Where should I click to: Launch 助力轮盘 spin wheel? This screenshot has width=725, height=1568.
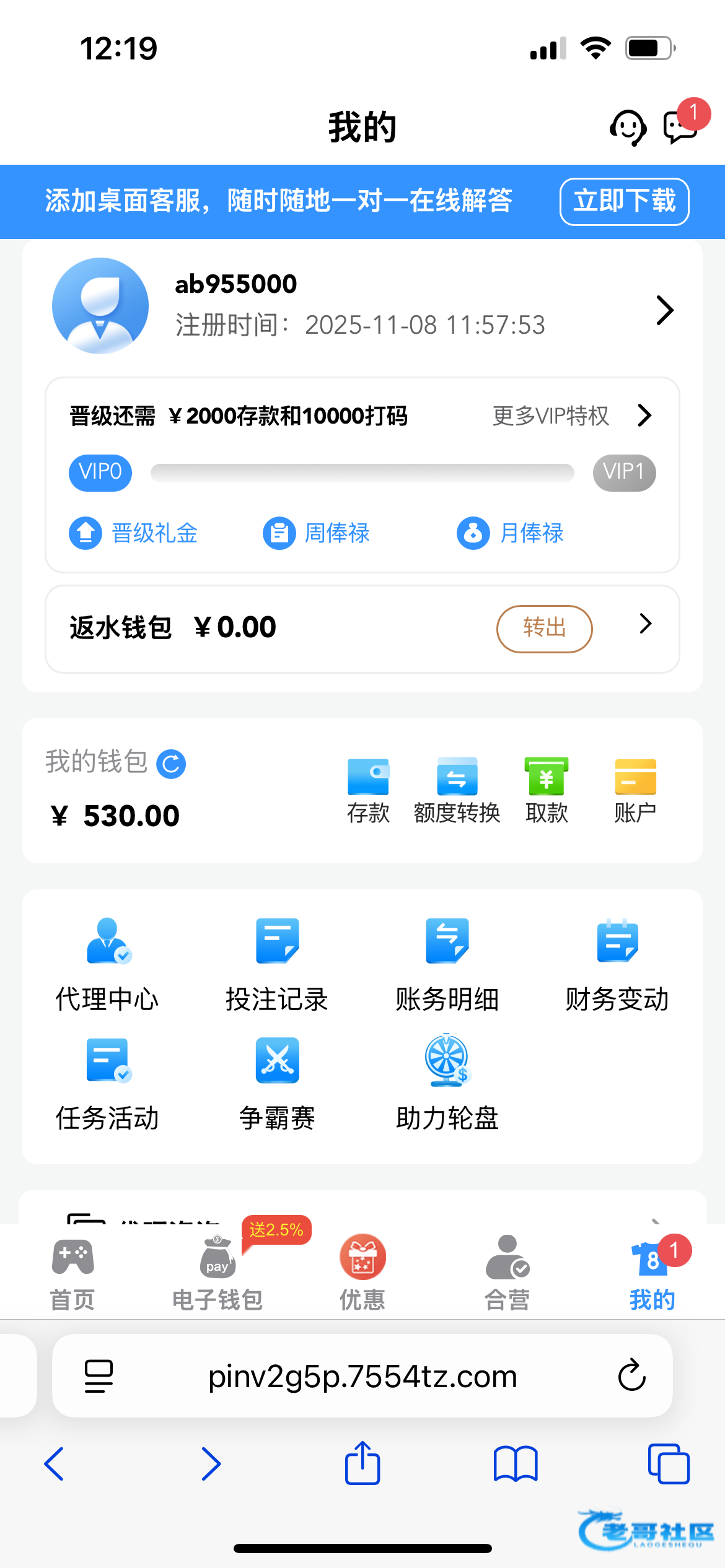coord(447,1082)
